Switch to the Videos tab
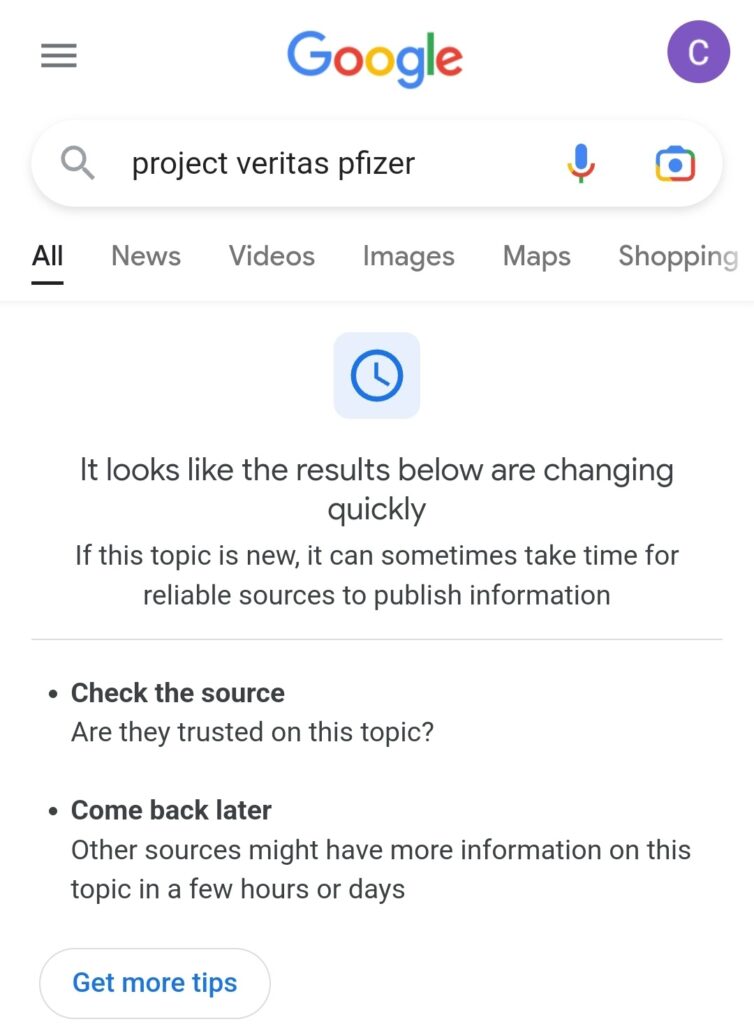754x1024 pixels. pyautogui.click(x=271, y=256)
